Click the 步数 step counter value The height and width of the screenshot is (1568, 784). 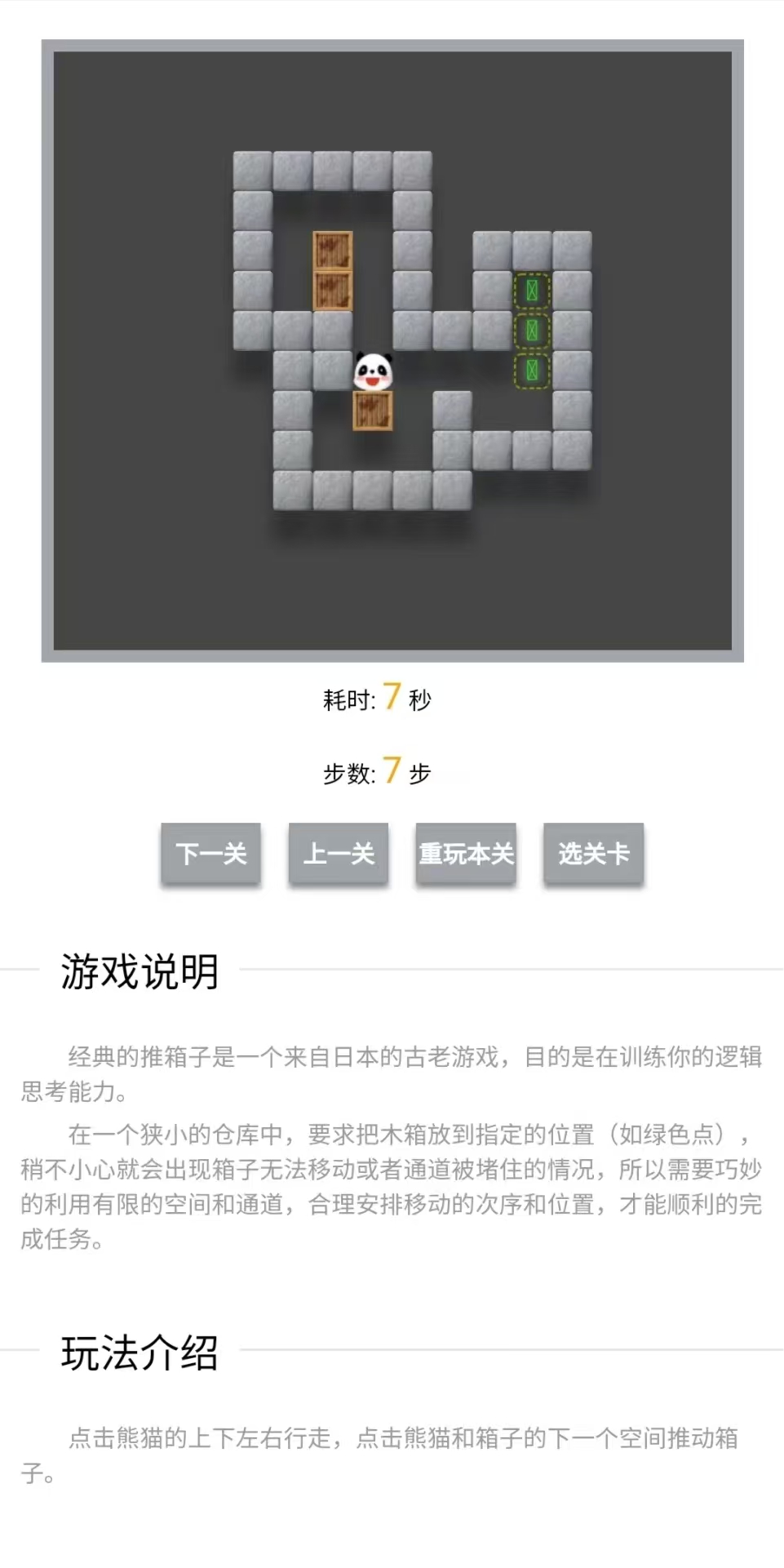(x=392, y=769)
